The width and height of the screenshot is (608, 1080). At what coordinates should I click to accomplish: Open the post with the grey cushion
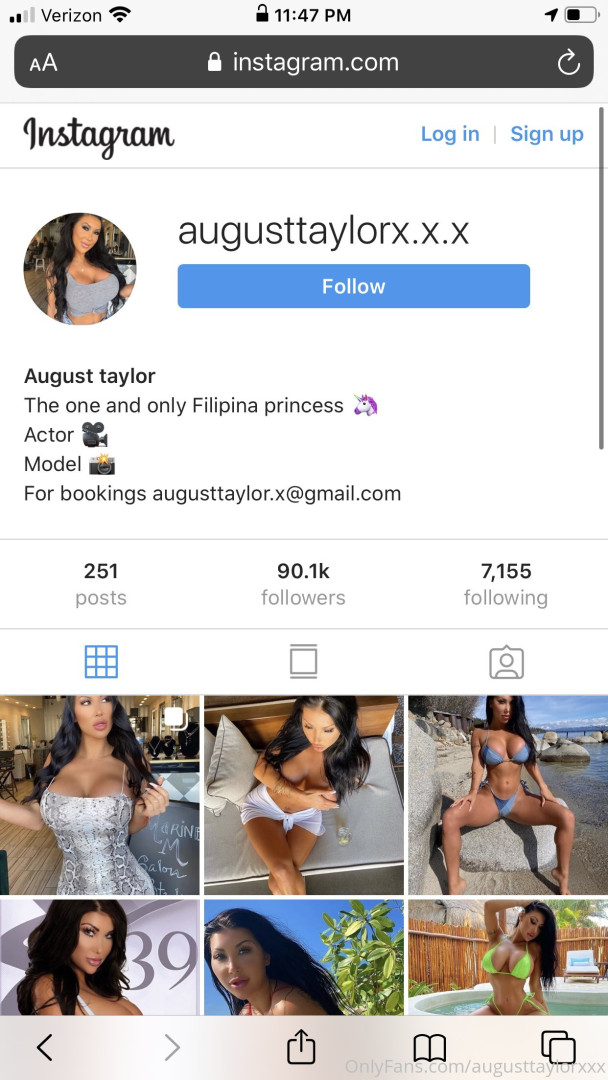tap(304, 795)
